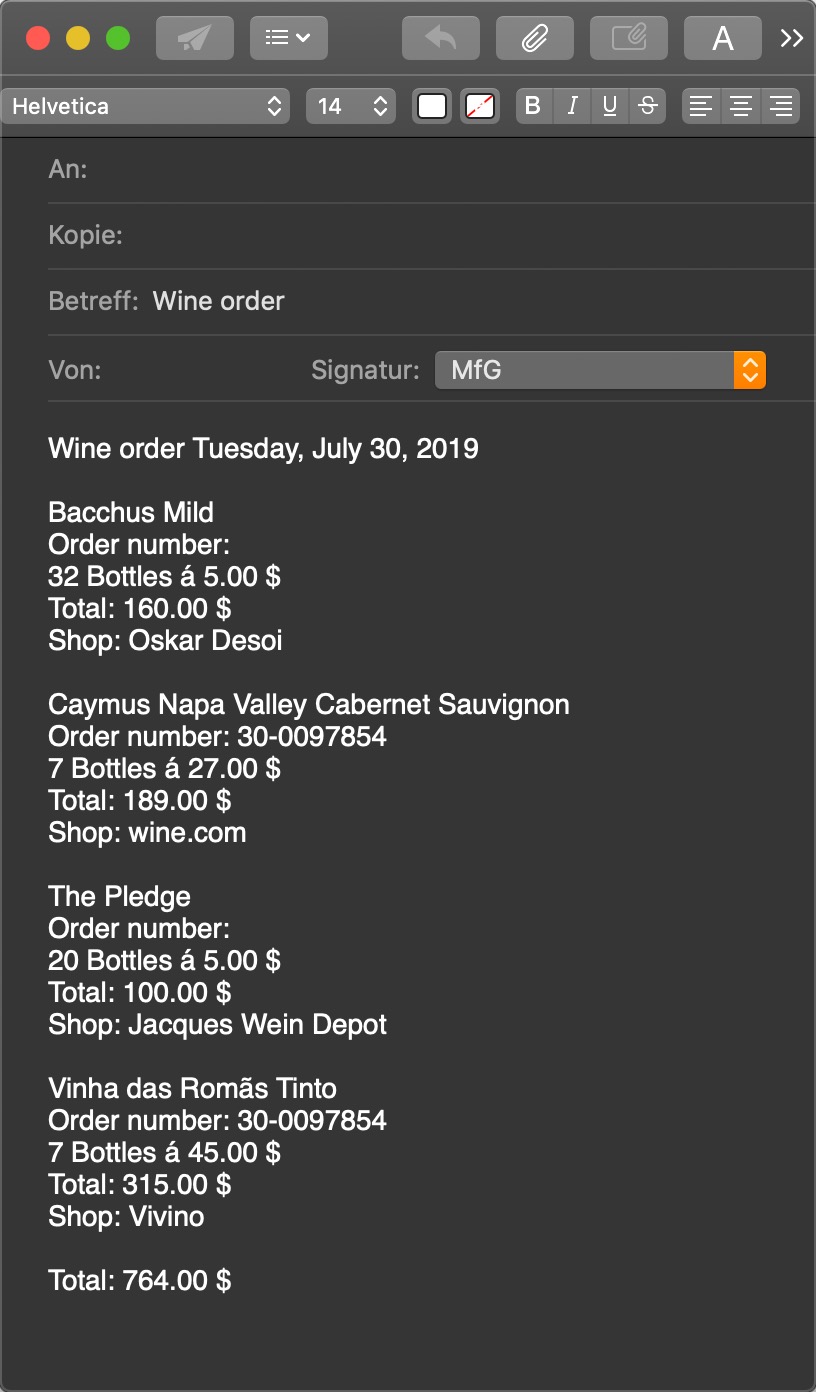The image size is (816, 1392).
Task: Apply bold formatting
Action: (x=534, y=106)
